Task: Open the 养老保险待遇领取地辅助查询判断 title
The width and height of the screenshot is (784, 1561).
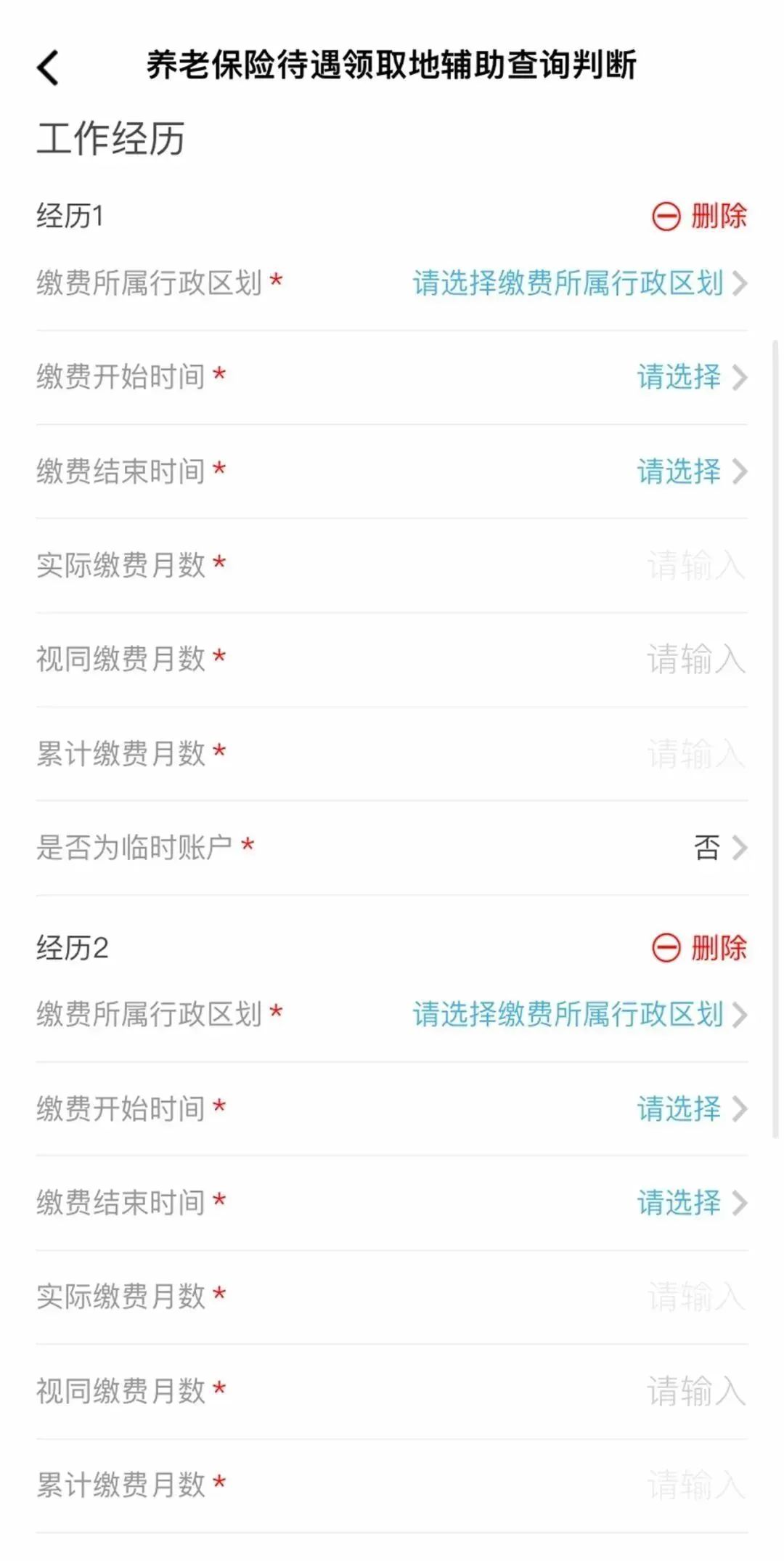Action: click(x=392, y=65)
